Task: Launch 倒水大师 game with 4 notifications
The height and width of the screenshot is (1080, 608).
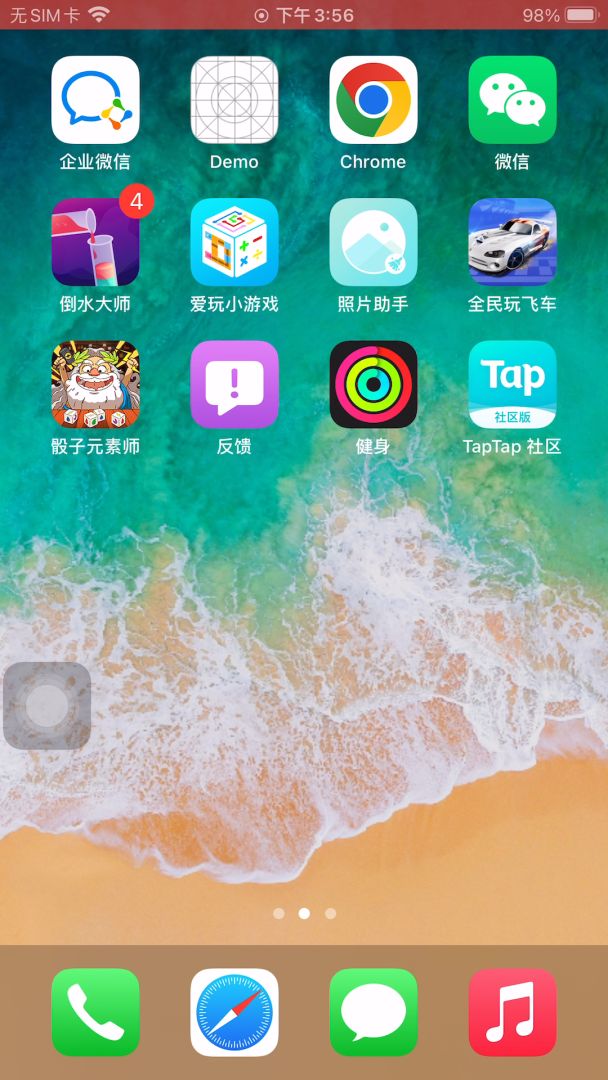Action: 95,242
